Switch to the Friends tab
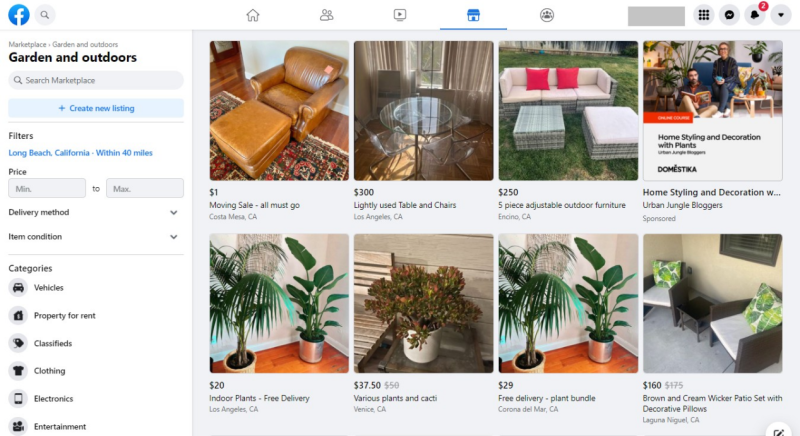Screen dimensions: 800x436 tap(326, 15)
